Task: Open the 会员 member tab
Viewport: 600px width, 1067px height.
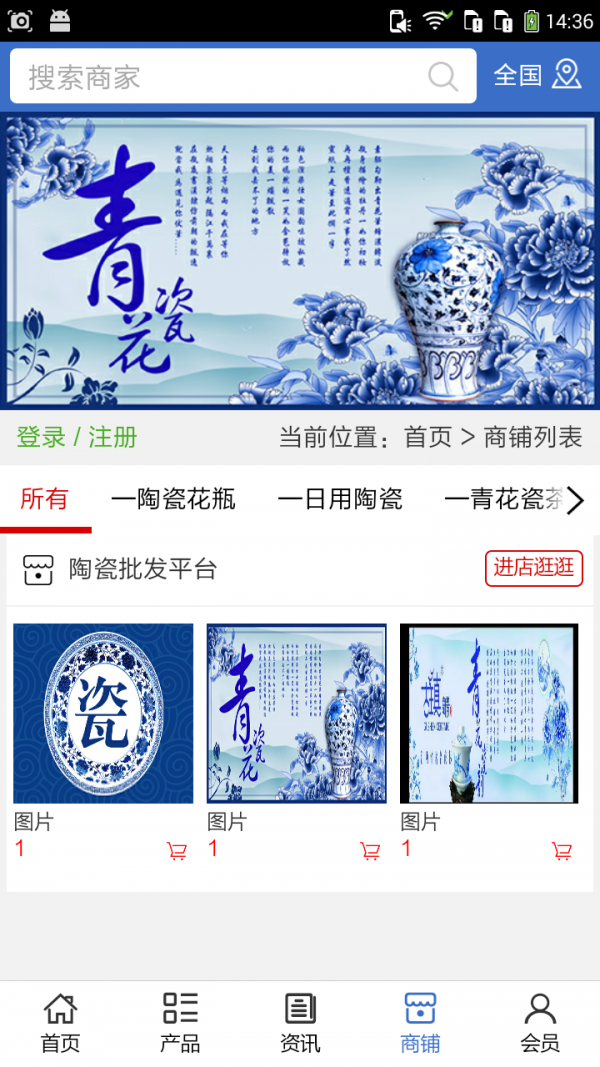Action: point(540,1023)
